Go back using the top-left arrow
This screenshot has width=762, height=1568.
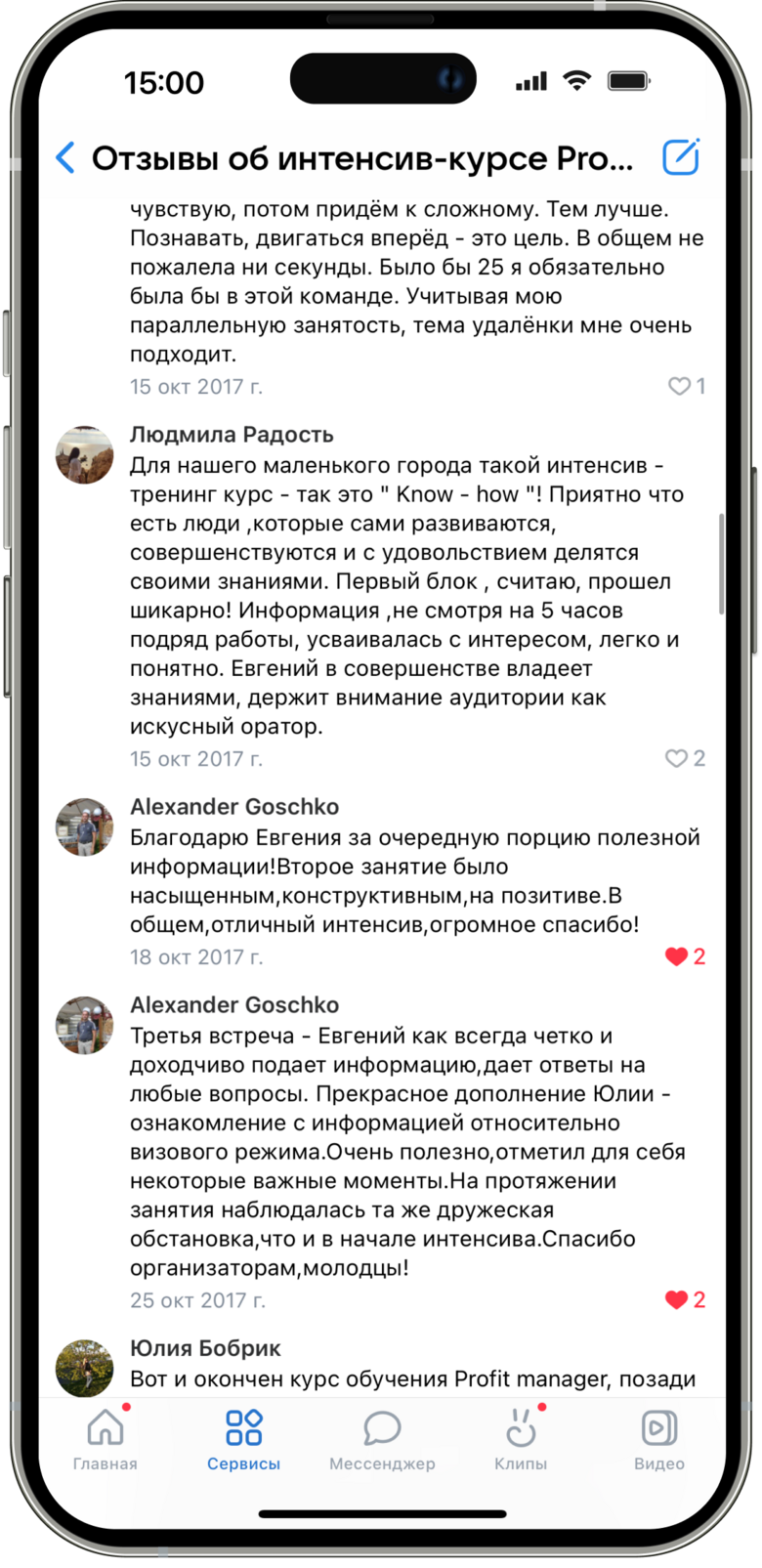coord(65,157)
